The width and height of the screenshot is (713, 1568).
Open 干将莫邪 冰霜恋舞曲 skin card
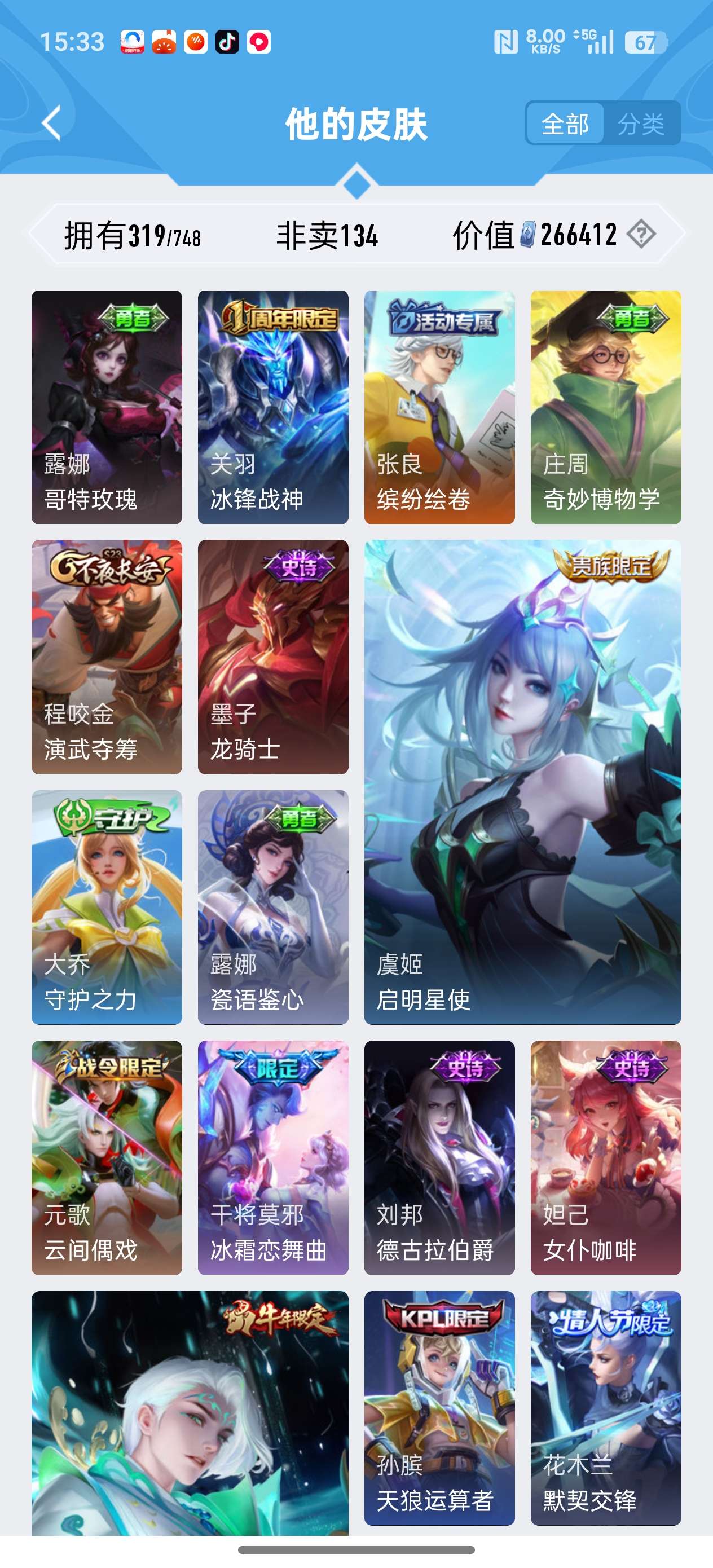pos(273,1157)
